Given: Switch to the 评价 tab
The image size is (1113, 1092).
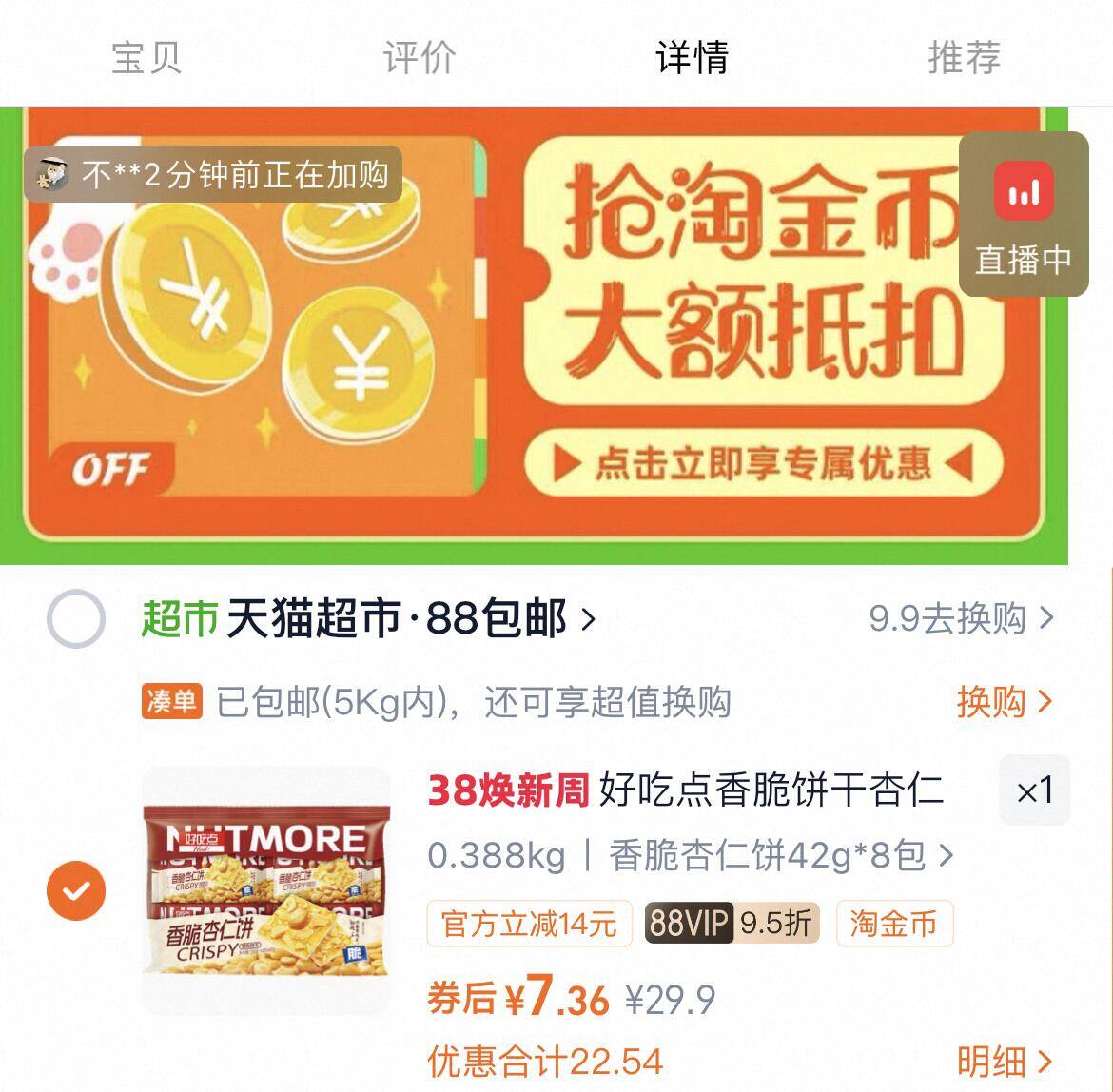Looking at the screenshot, I should point(419,57).
